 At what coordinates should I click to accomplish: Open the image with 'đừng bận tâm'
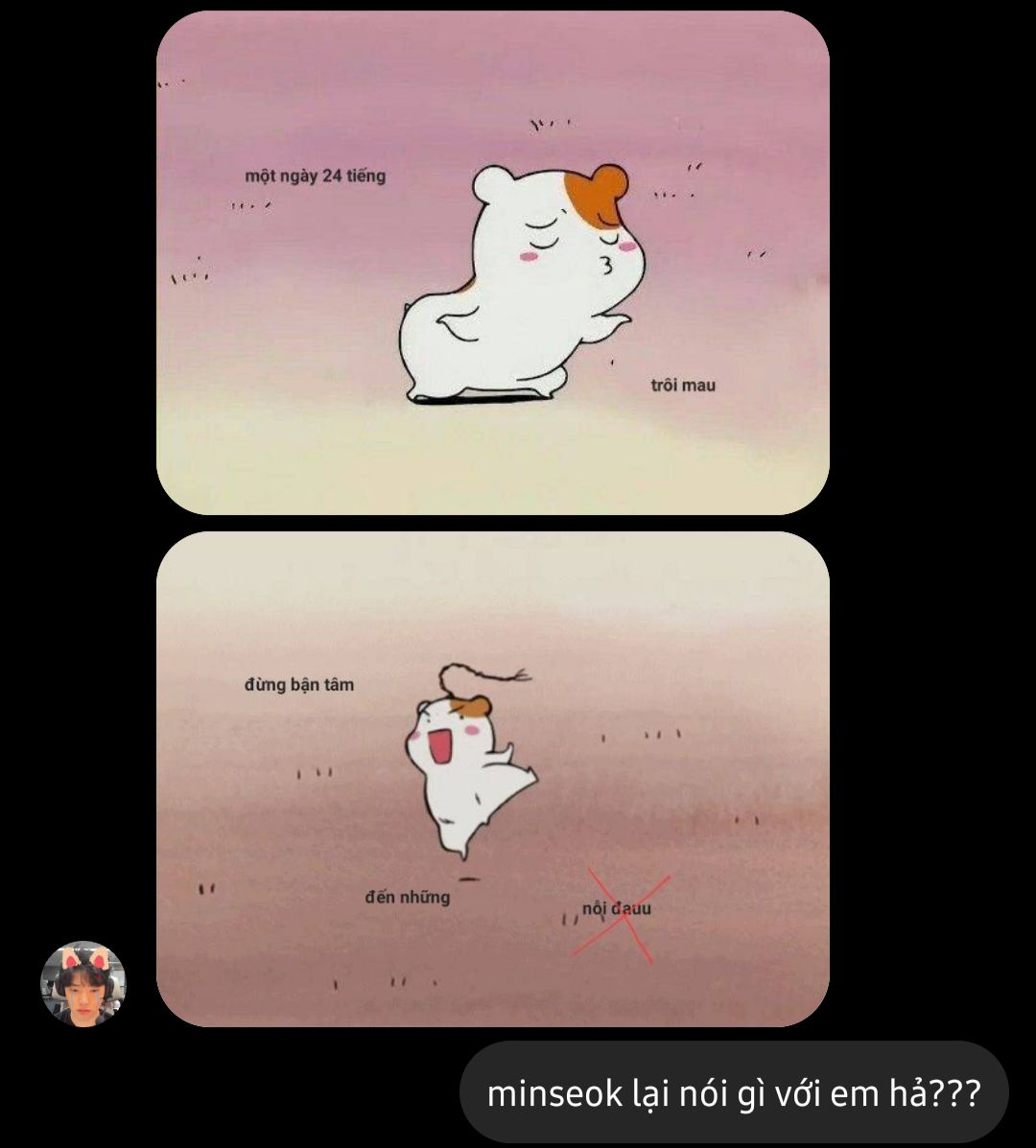(x=493, y=779)
